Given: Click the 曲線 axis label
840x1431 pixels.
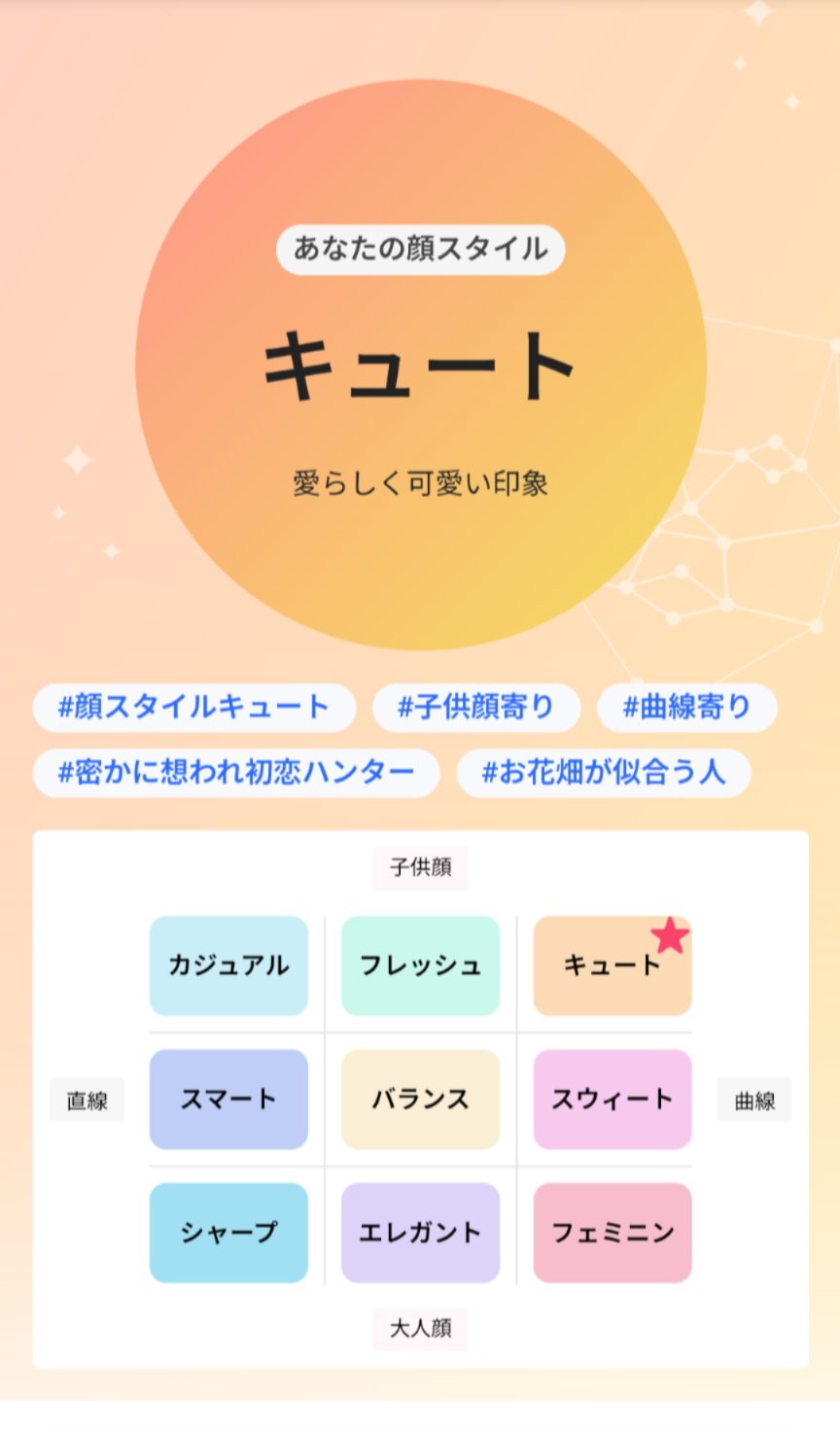Looking at the screenshot, I should point(754,1100).
